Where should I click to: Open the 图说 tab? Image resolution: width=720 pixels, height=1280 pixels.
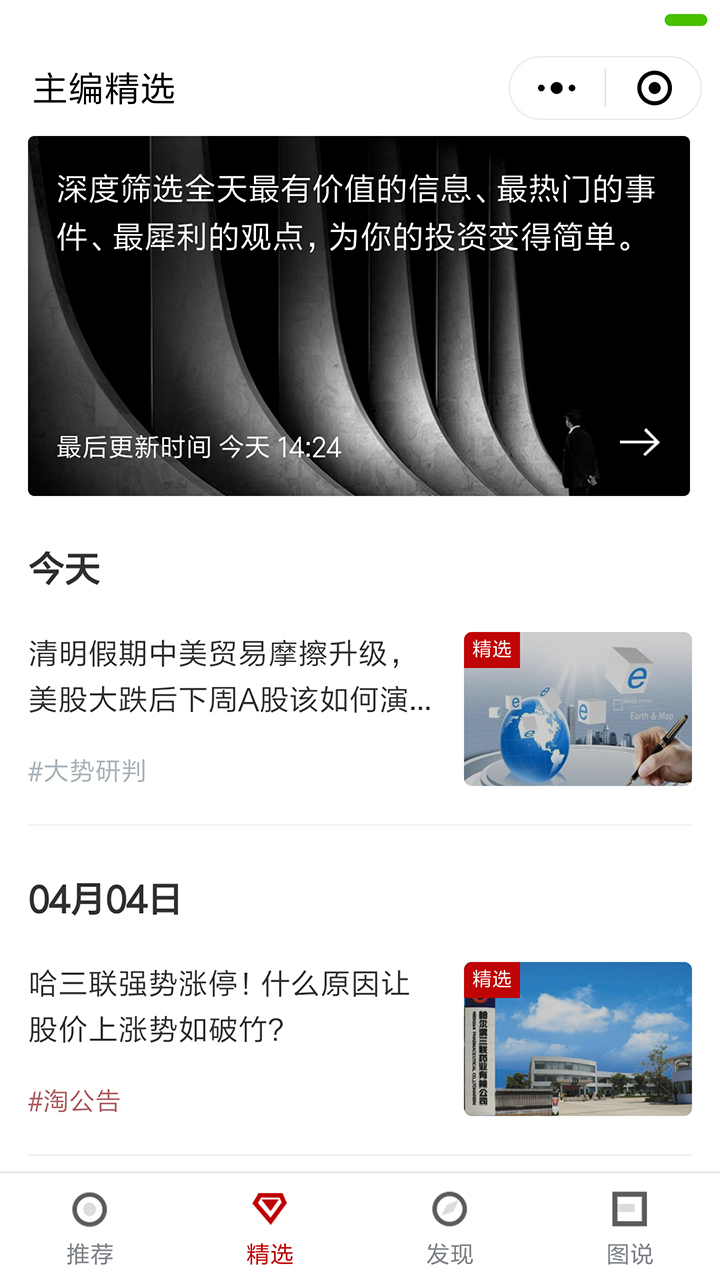tap(630, 1228)
